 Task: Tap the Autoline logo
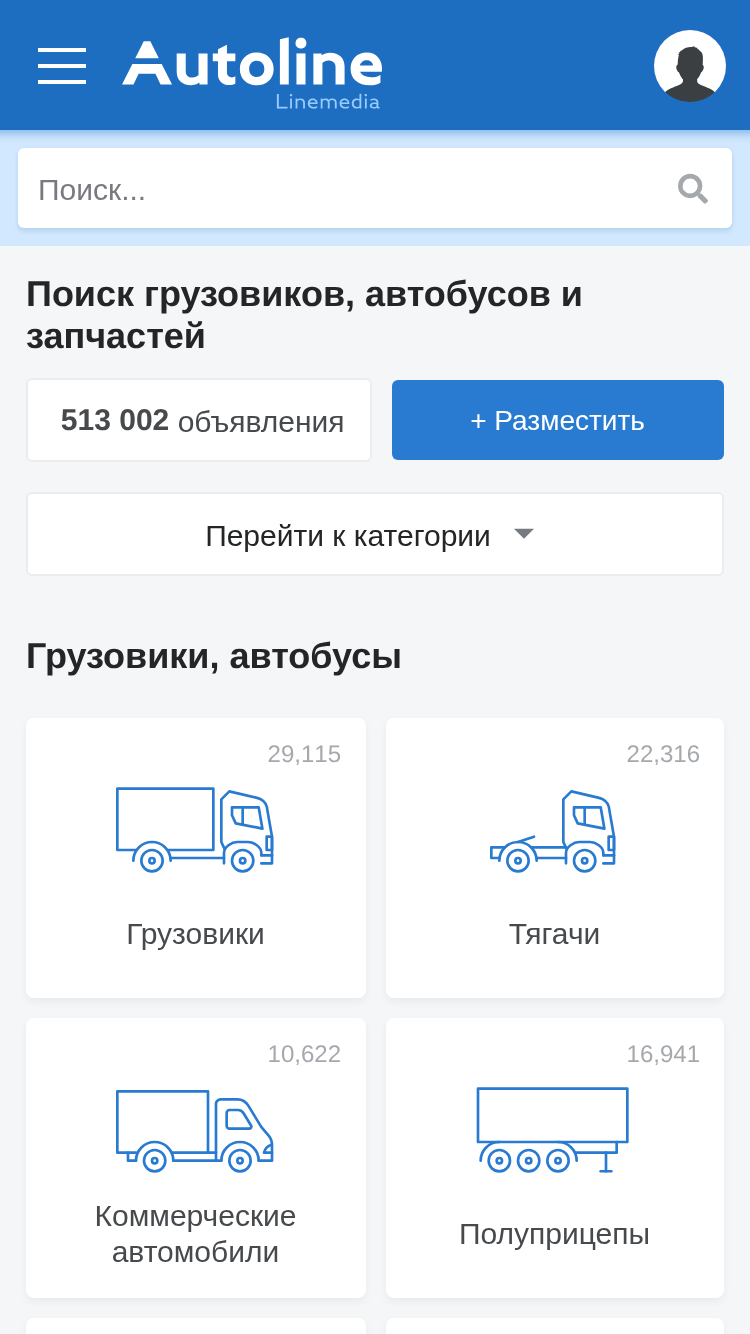pyautogui.click(x=252, y=73)
